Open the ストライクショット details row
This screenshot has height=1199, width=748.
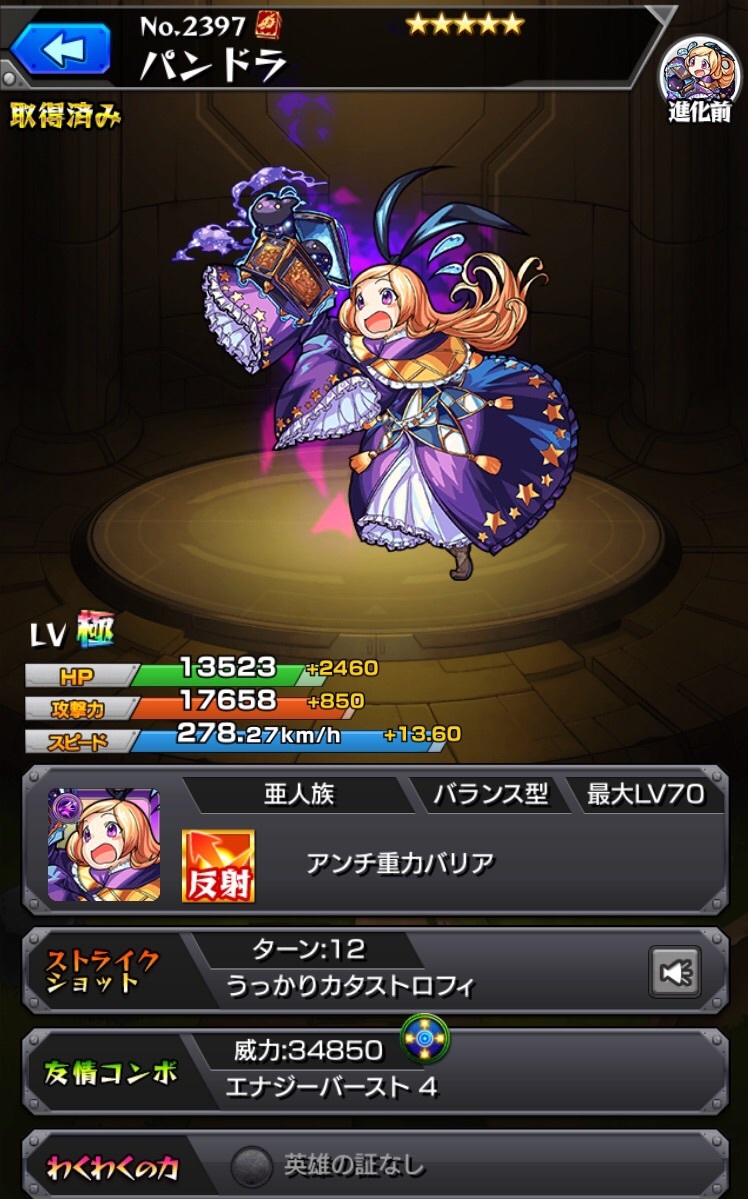click(x=375, y=971)
